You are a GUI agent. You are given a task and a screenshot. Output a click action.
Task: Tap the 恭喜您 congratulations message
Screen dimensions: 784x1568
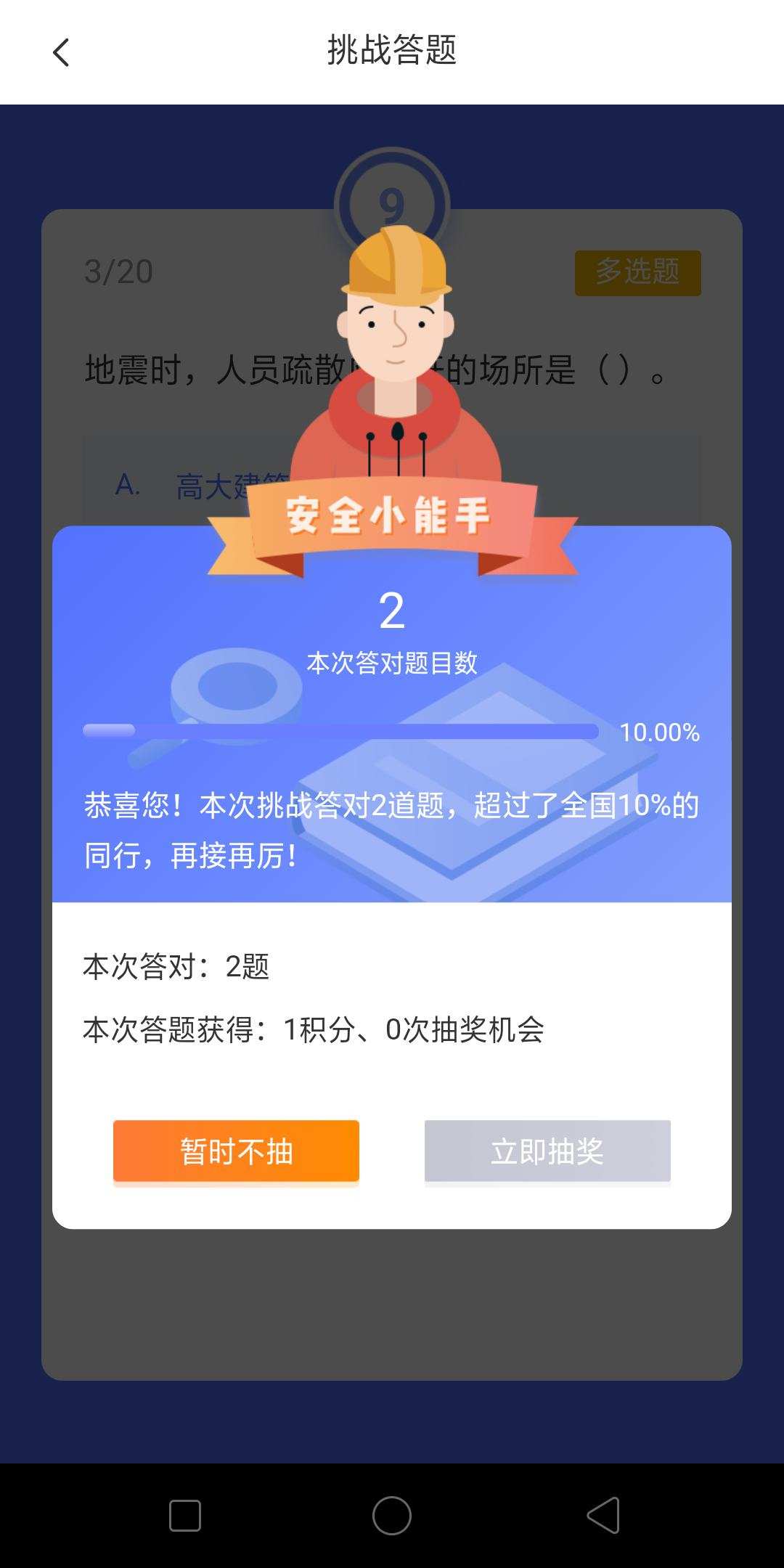[392, 828]
